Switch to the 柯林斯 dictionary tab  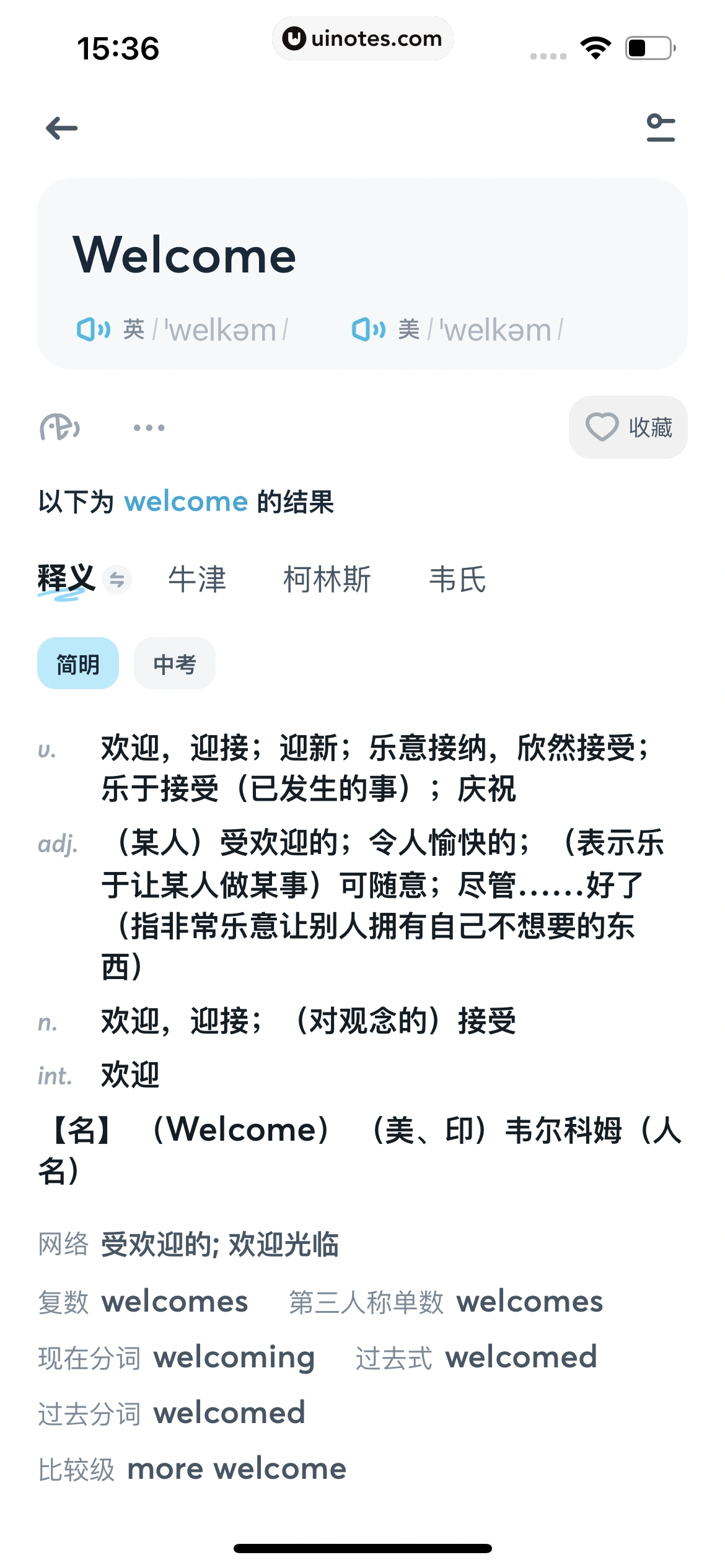tap(328, 580)
